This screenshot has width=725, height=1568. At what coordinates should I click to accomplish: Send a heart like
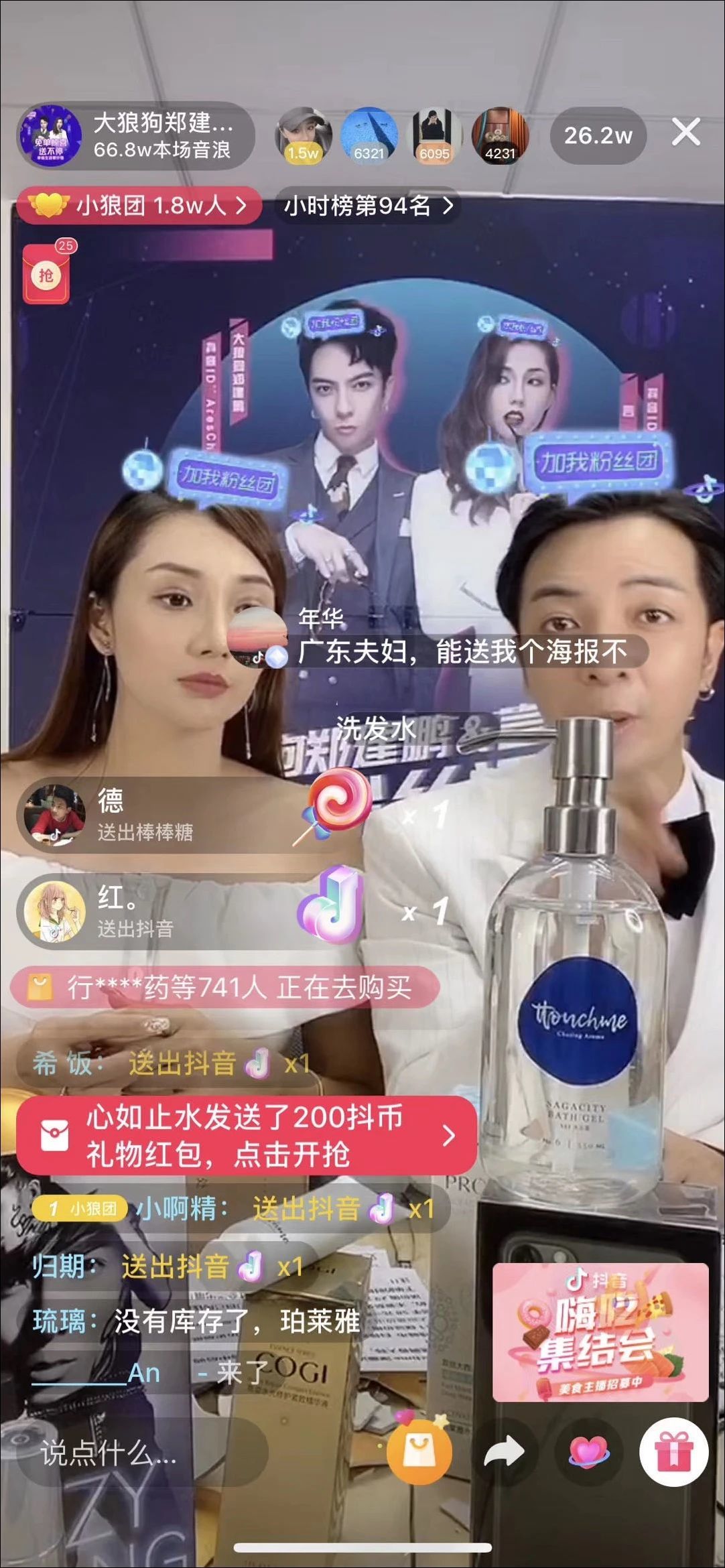point(588,1451)
